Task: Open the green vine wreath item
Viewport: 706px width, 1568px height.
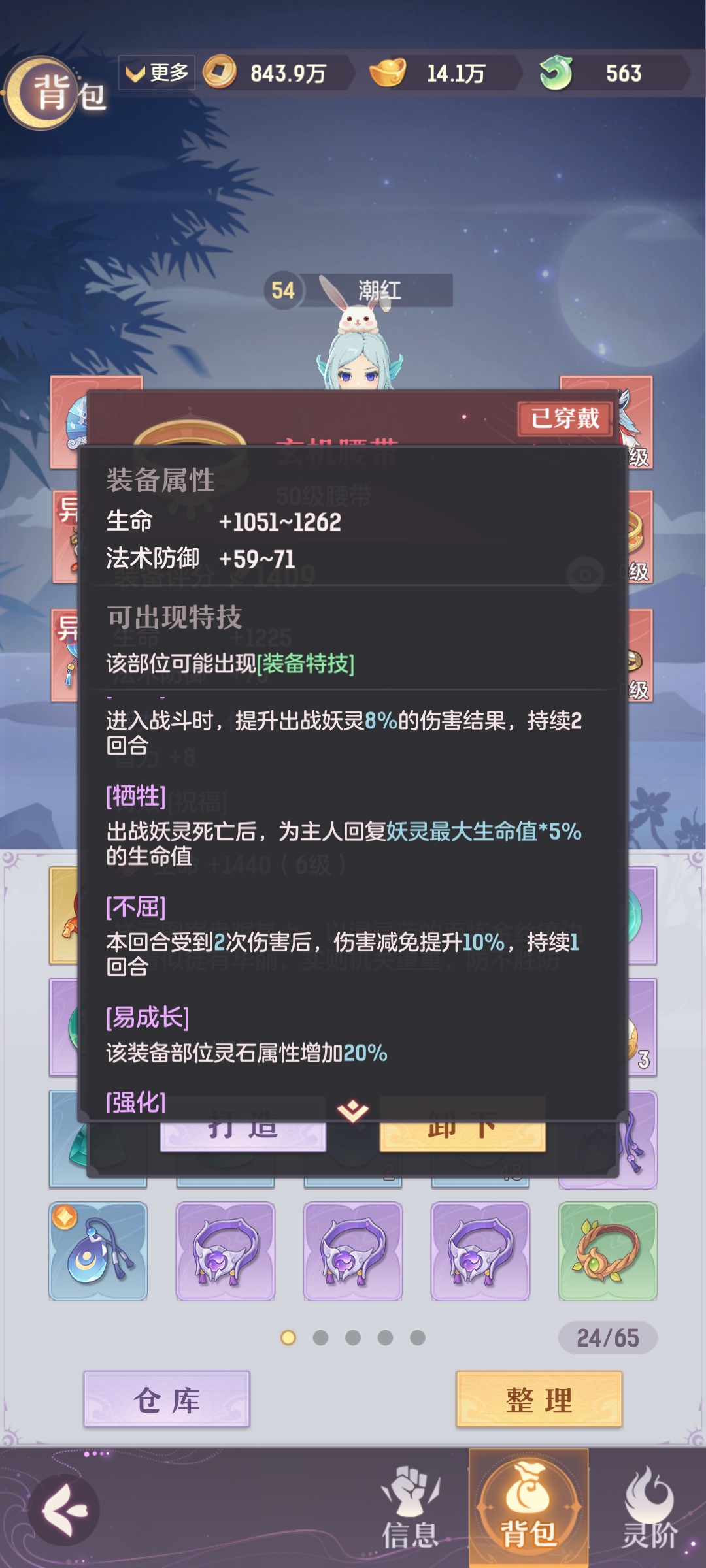Action: pos(607,1251)
